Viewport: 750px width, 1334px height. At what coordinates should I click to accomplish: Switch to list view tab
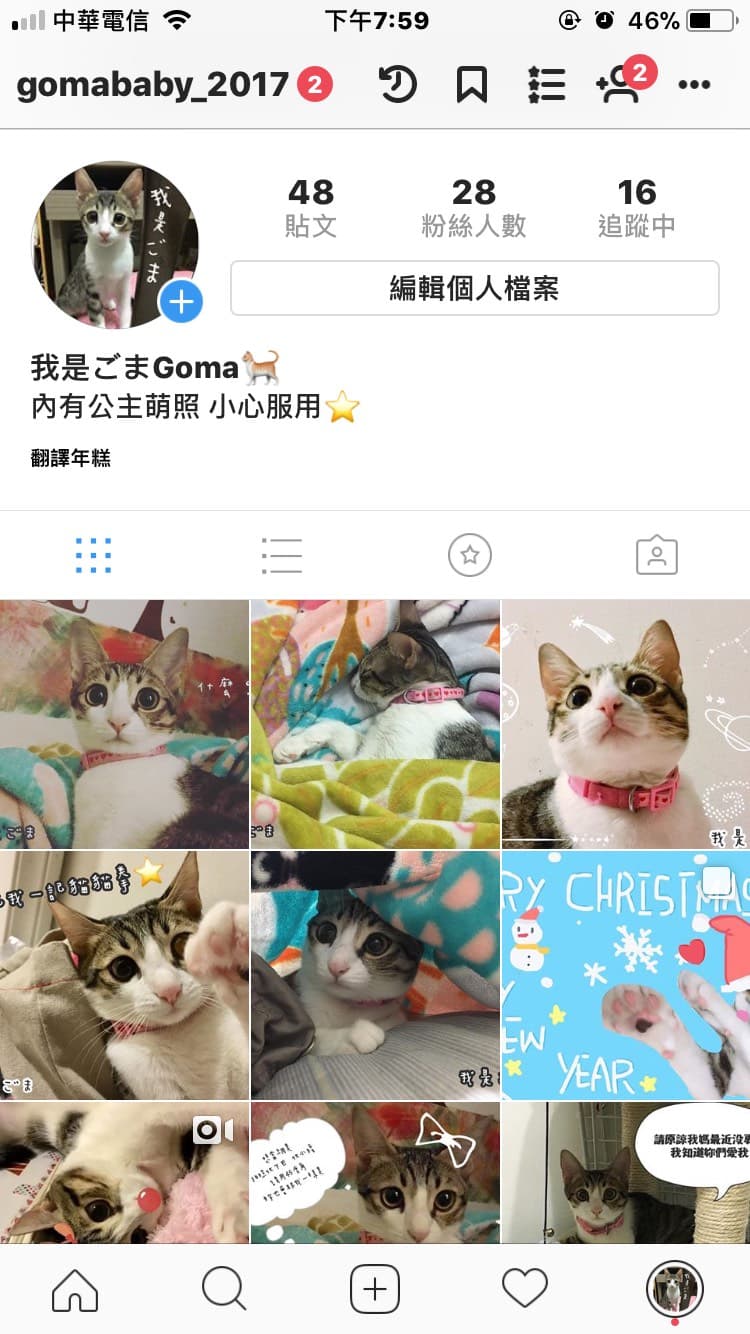(281, 555)
